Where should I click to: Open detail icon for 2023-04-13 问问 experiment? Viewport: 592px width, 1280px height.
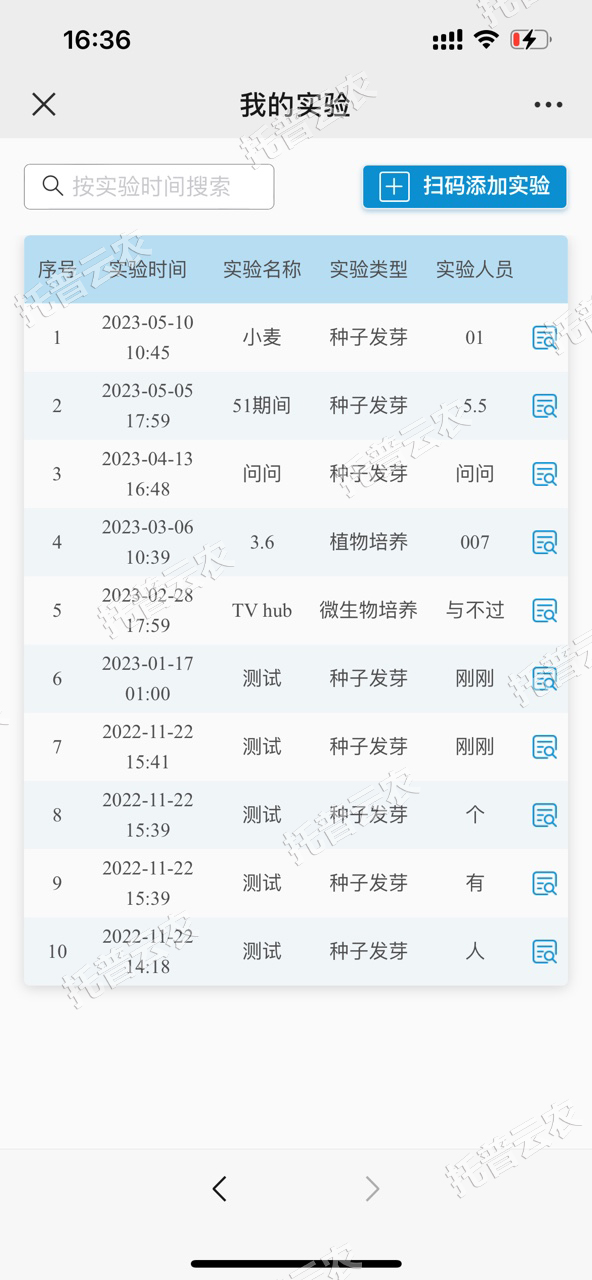[x=544, y=474]
